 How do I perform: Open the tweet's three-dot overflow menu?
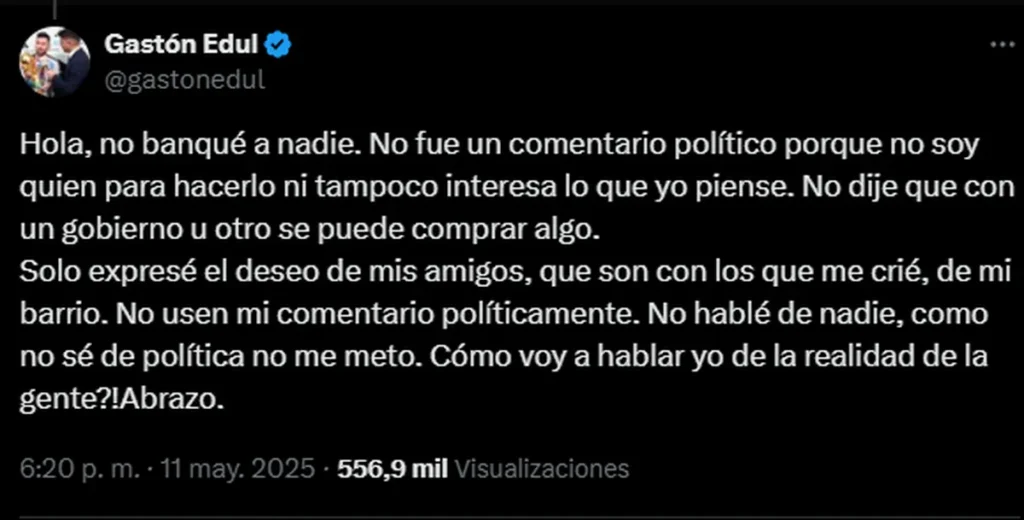pyautogui.click(x=1001, y=46)
